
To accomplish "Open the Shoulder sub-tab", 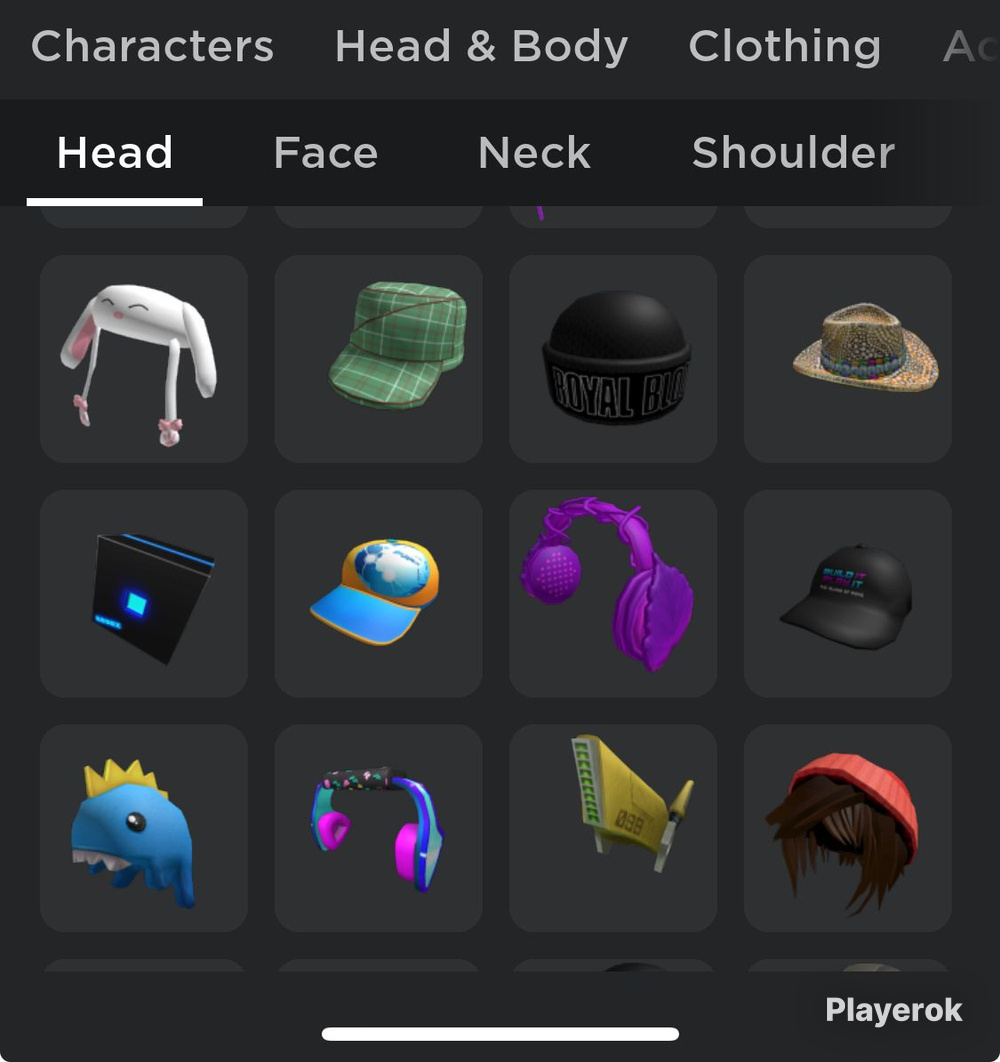I will (x=793, y=152).
